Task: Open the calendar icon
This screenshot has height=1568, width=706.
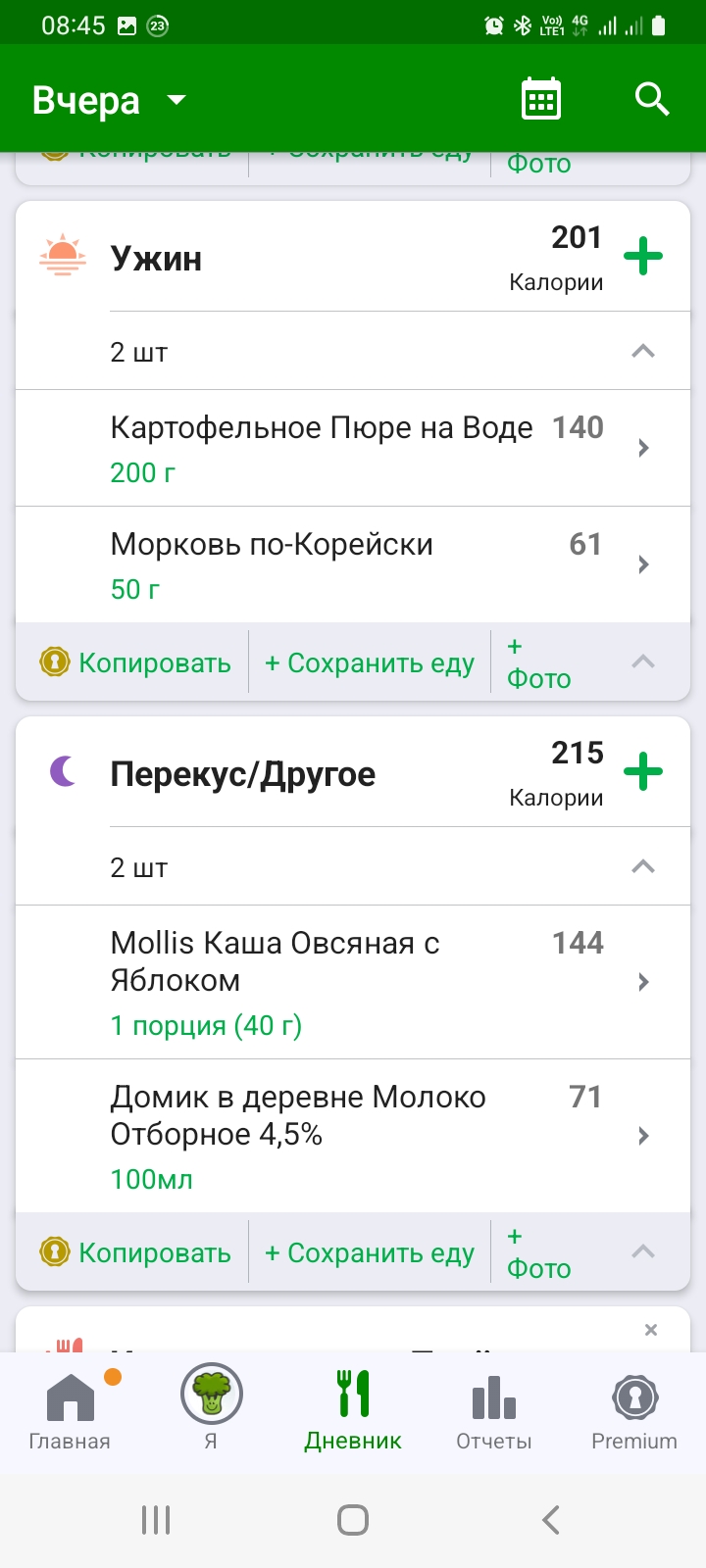Action: point(540,99)
